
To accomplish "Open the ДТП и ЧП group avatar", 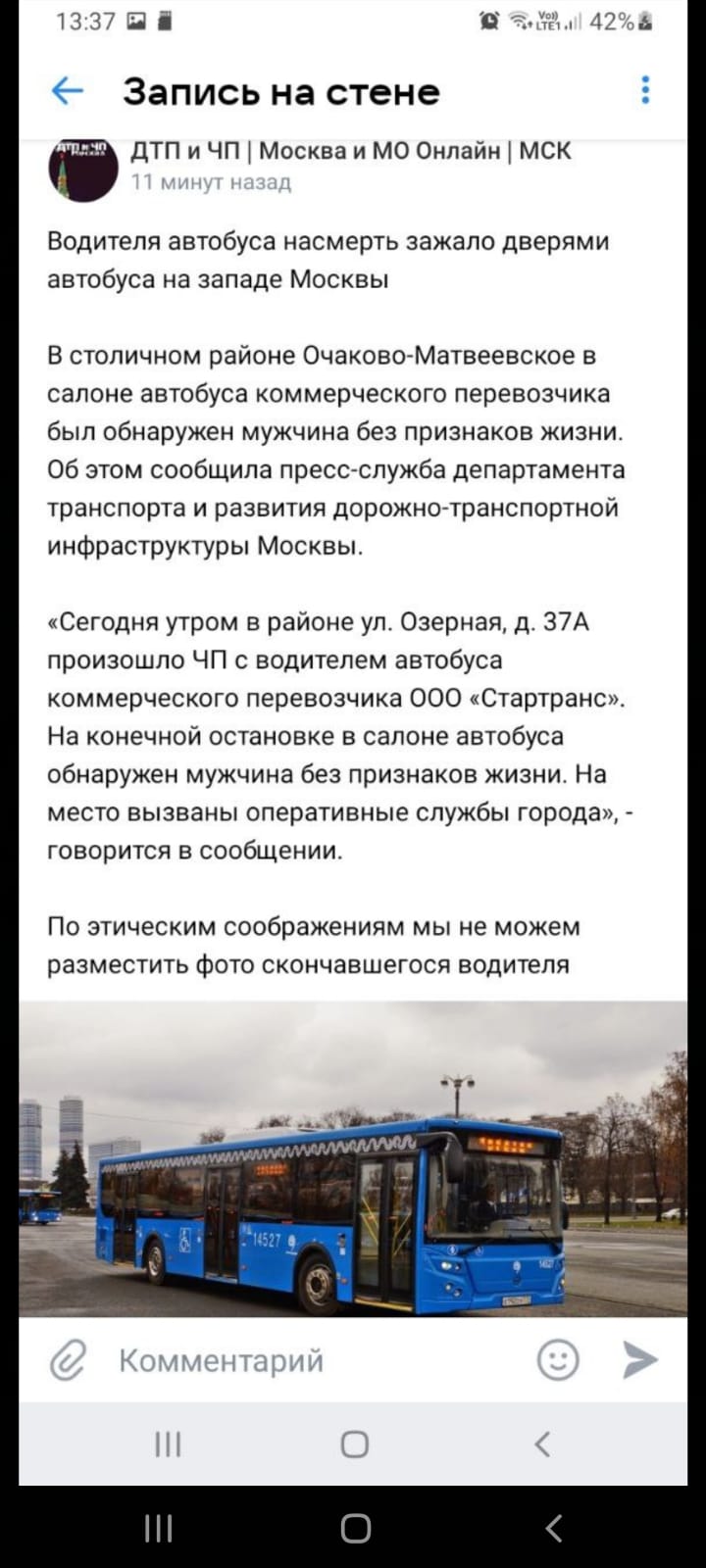I will click(83, 167).
